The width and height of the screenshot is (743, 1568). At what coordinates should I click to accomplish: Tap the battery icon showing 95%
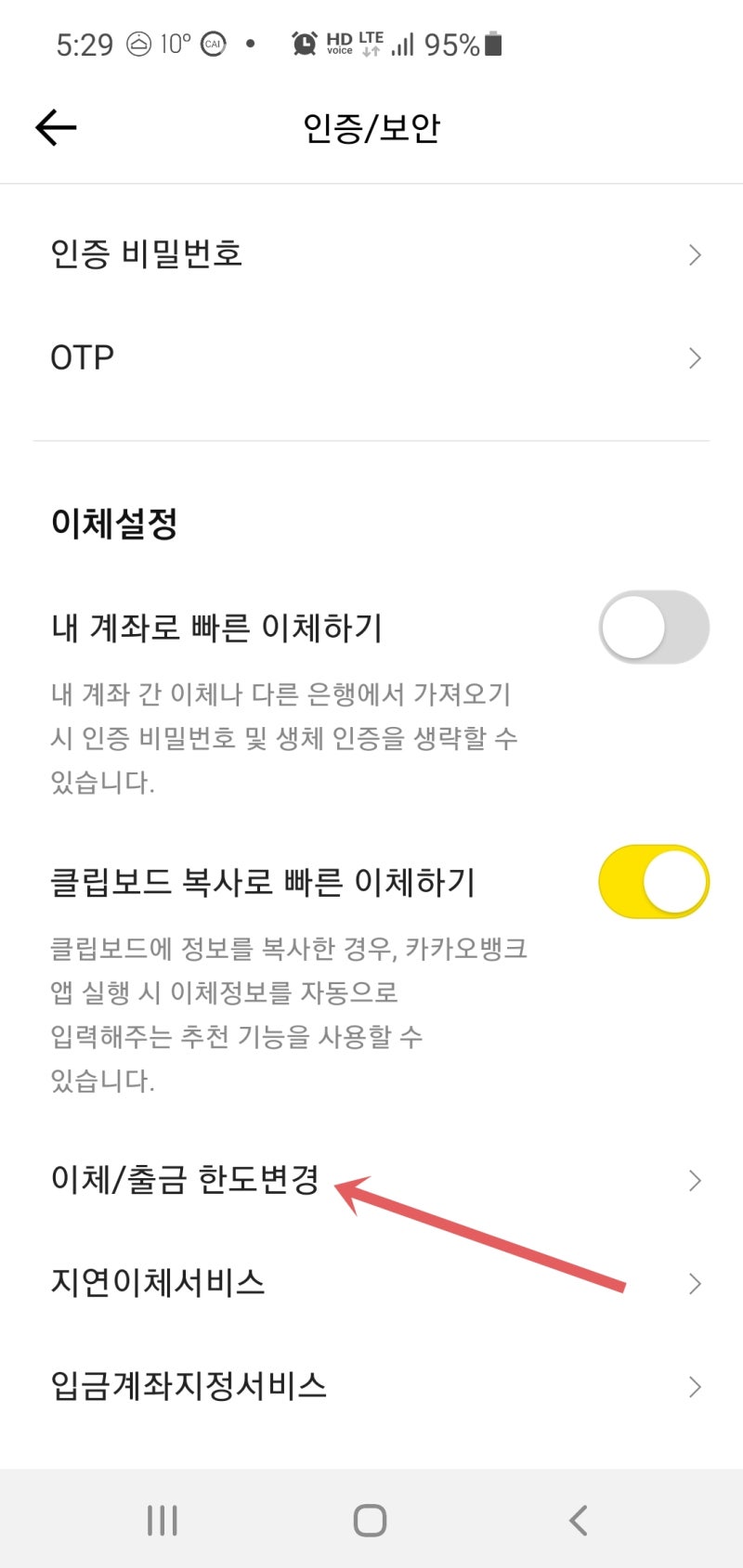pyautogui.click(x=493, y=42)
